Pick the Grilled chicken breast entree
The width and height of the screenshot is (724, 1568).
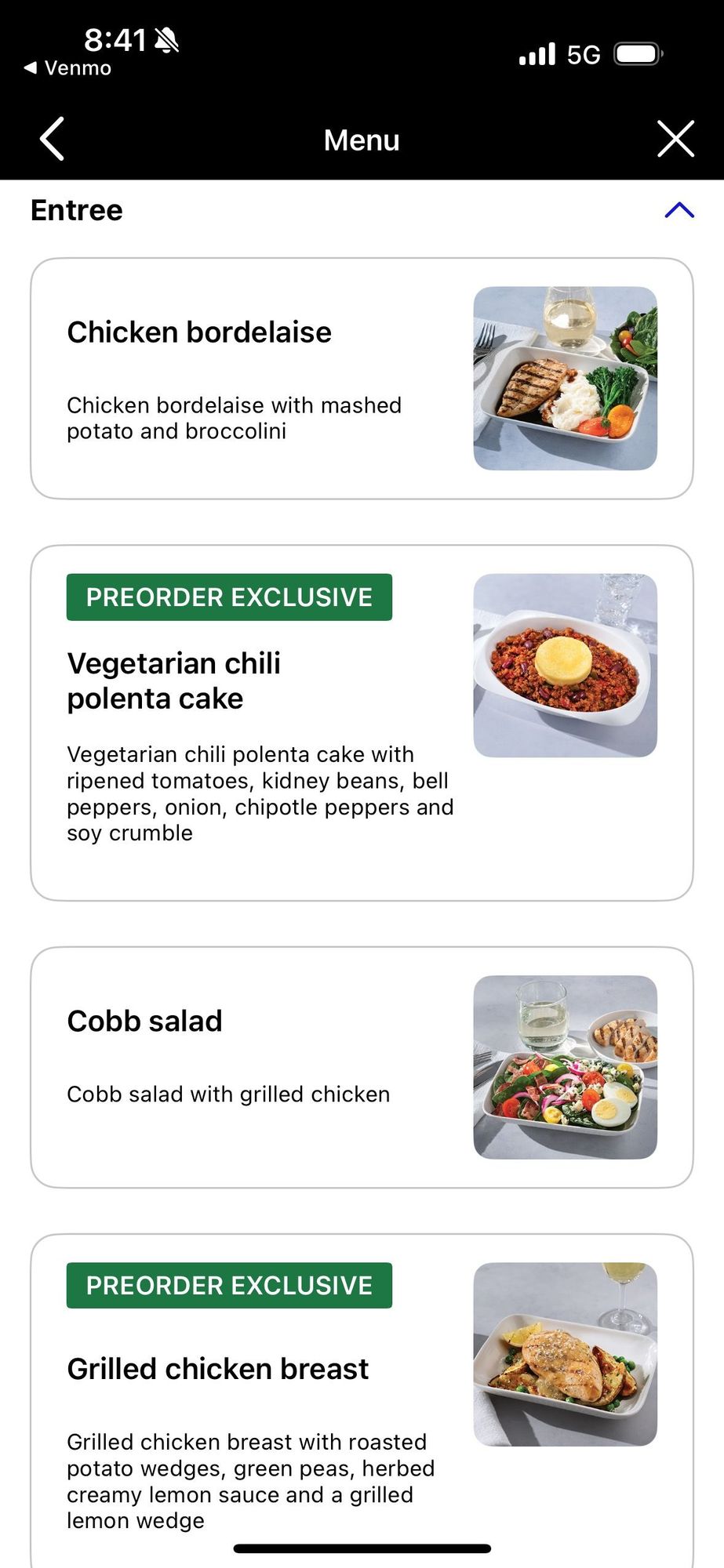point(362,1401)
